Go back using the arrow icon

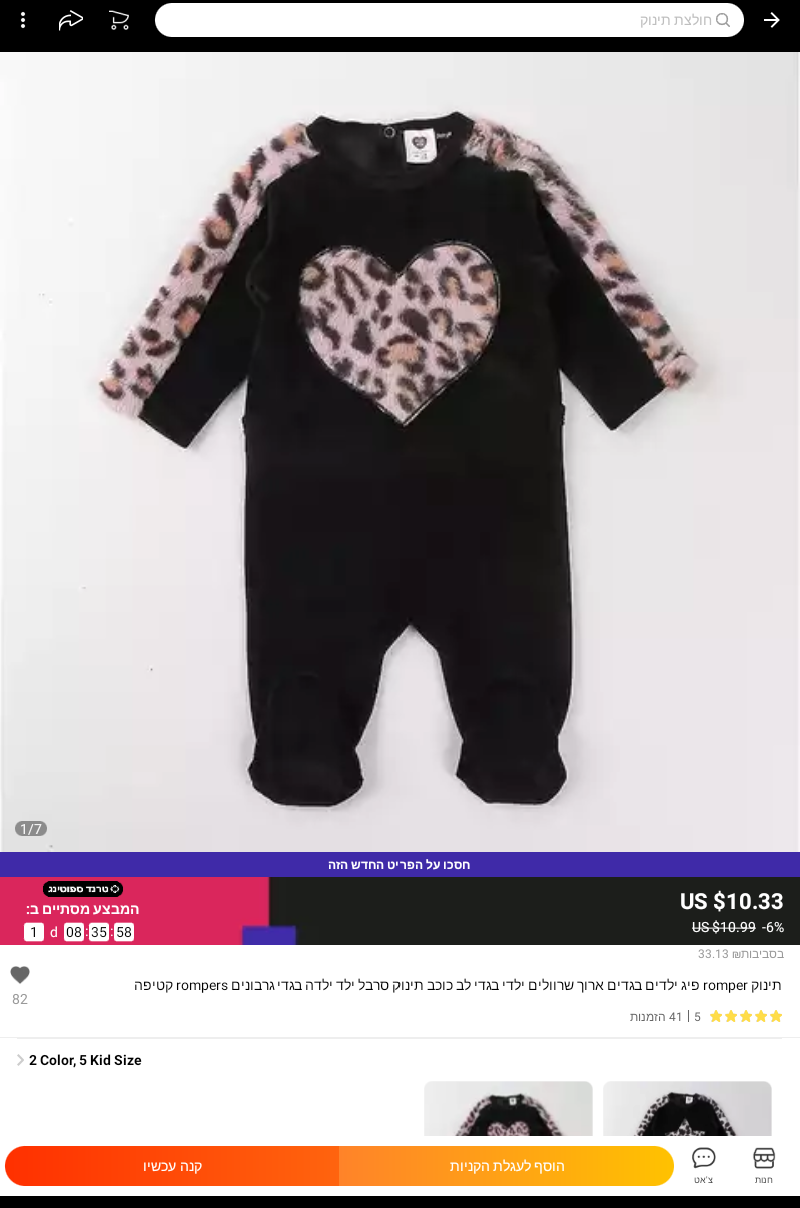771,20
